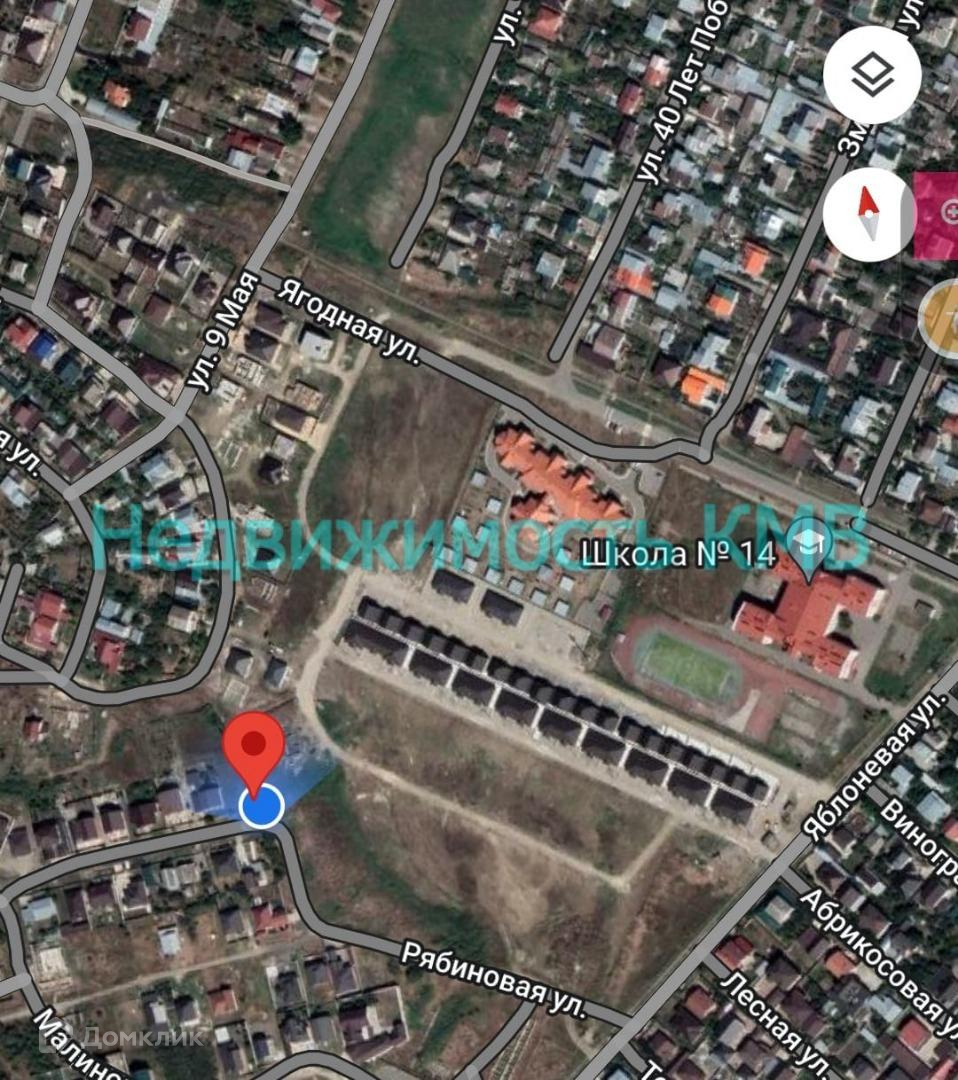Tap the compass to reset map orientation

[870, 213]
